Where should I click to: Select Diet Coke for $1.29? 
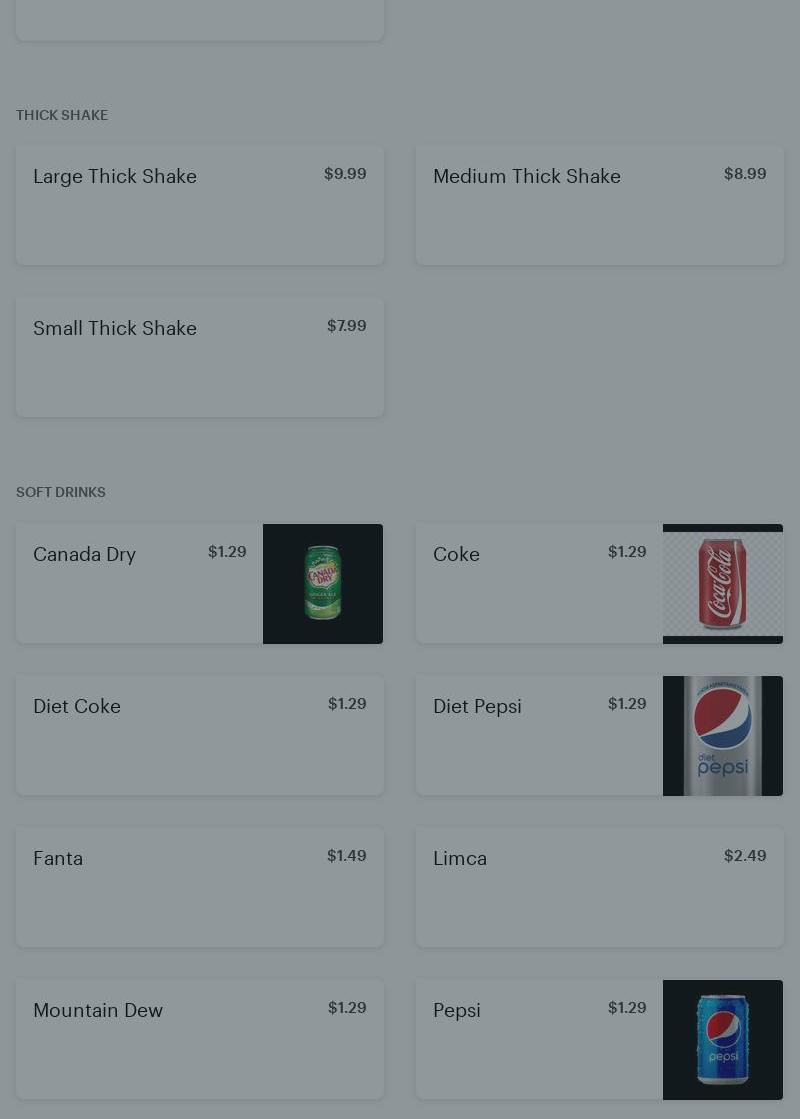click(199, 736)
